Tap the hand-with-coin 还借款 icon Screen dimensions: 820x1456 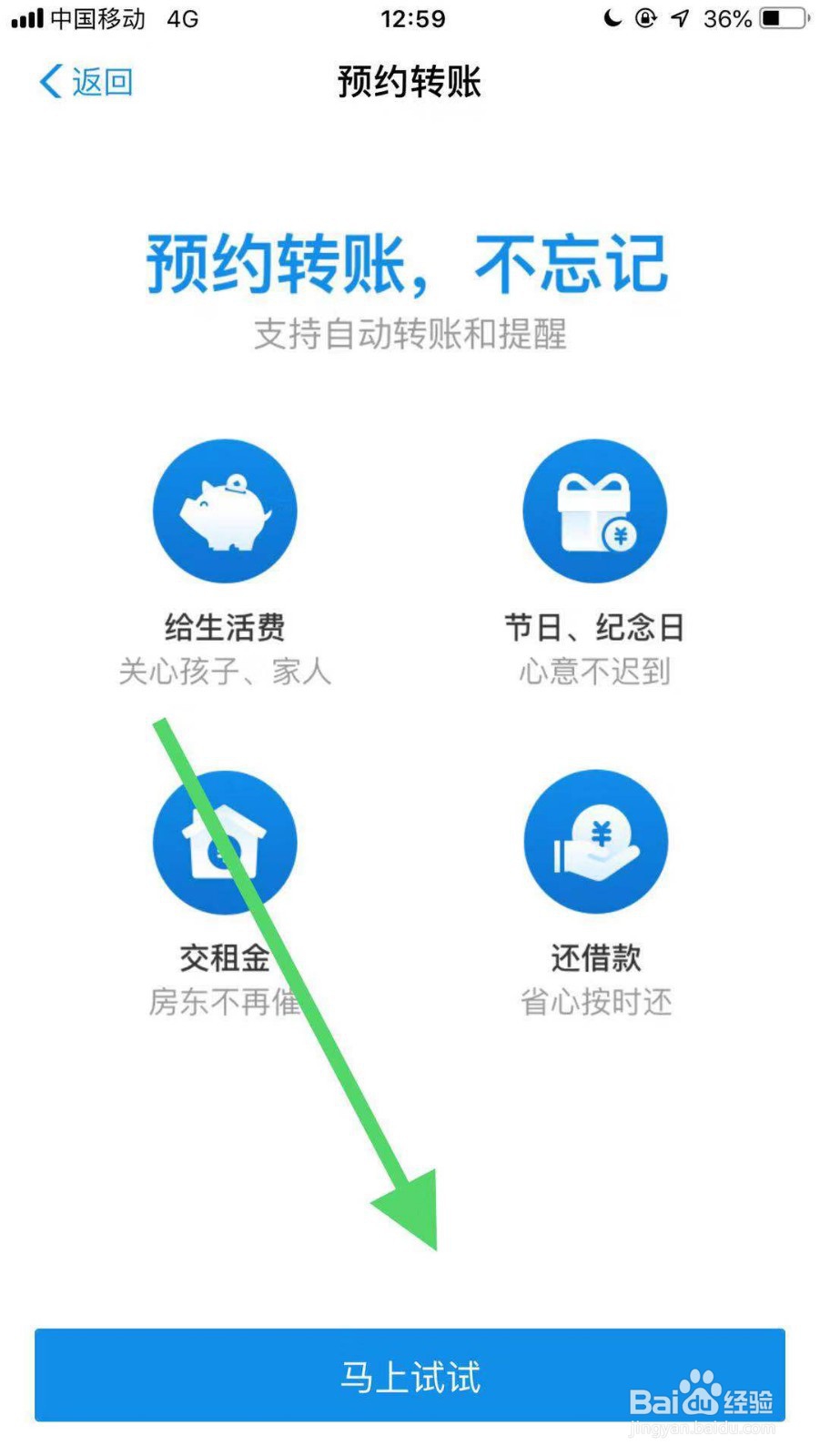pos(594,842)
